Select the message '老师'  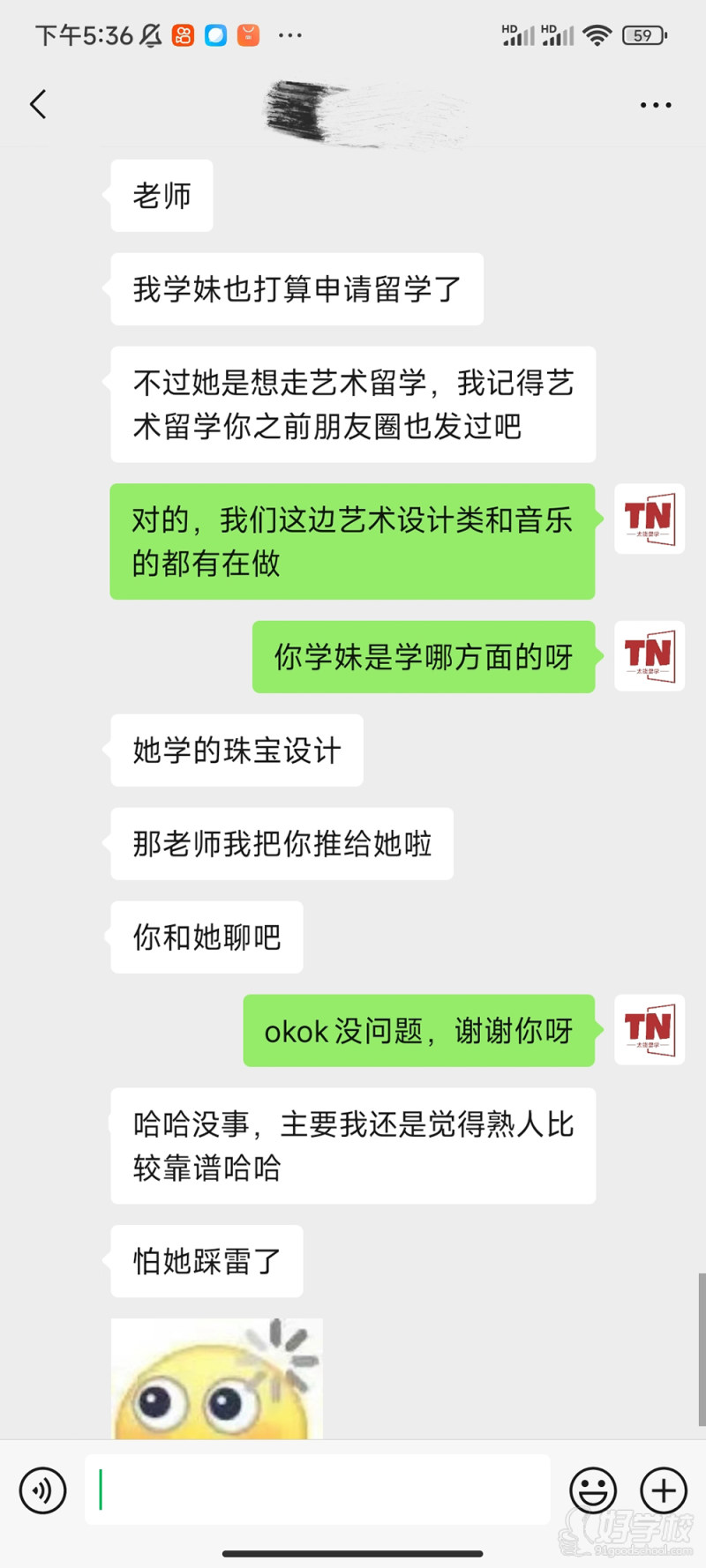tap(161, 196)
